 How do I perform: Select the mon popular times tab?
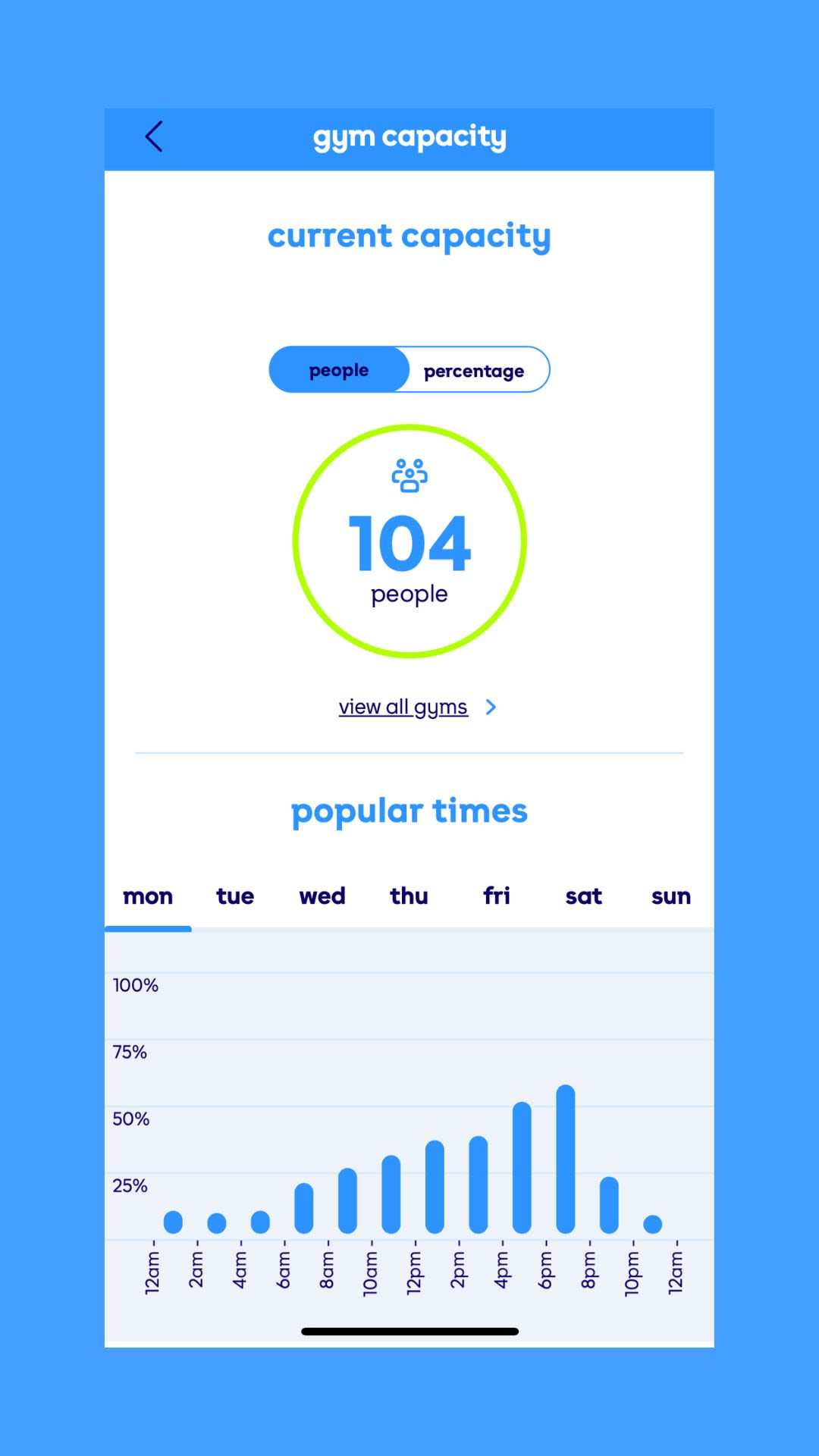point(148,896)
